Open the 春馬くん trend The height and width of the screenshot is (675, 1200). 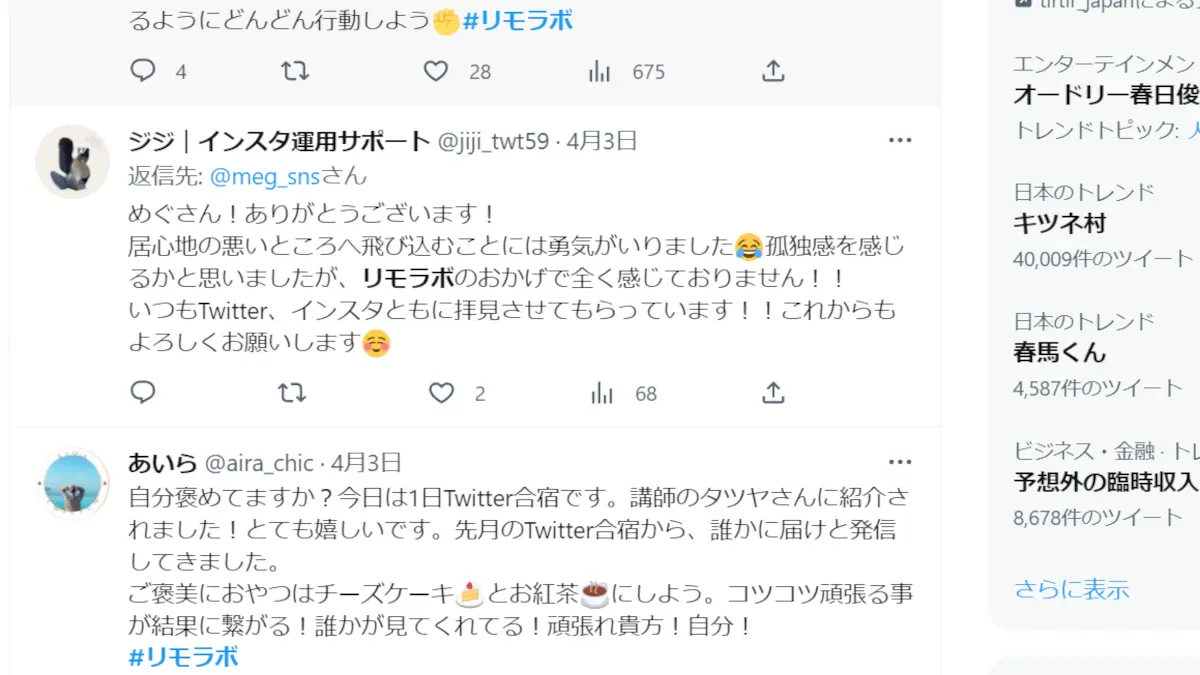pos(1060,352)
